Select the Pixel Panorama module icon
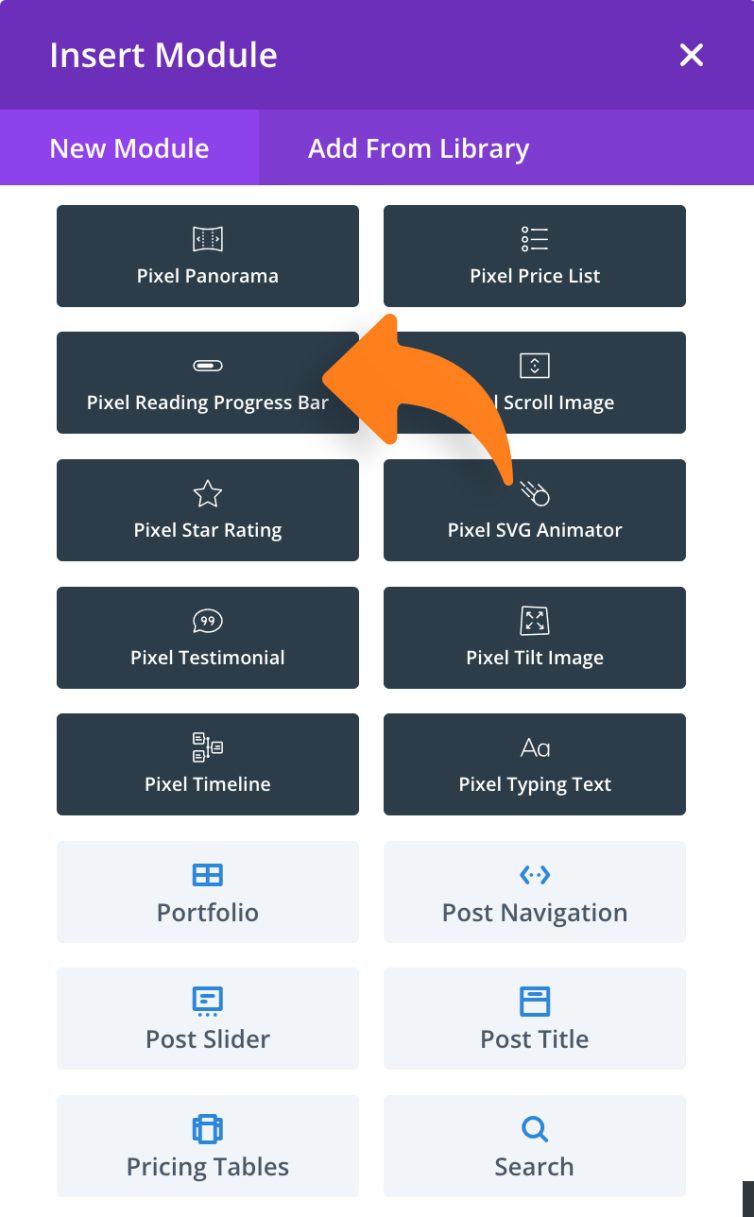This screenshot has width=754, height=1217. [207, 239]
